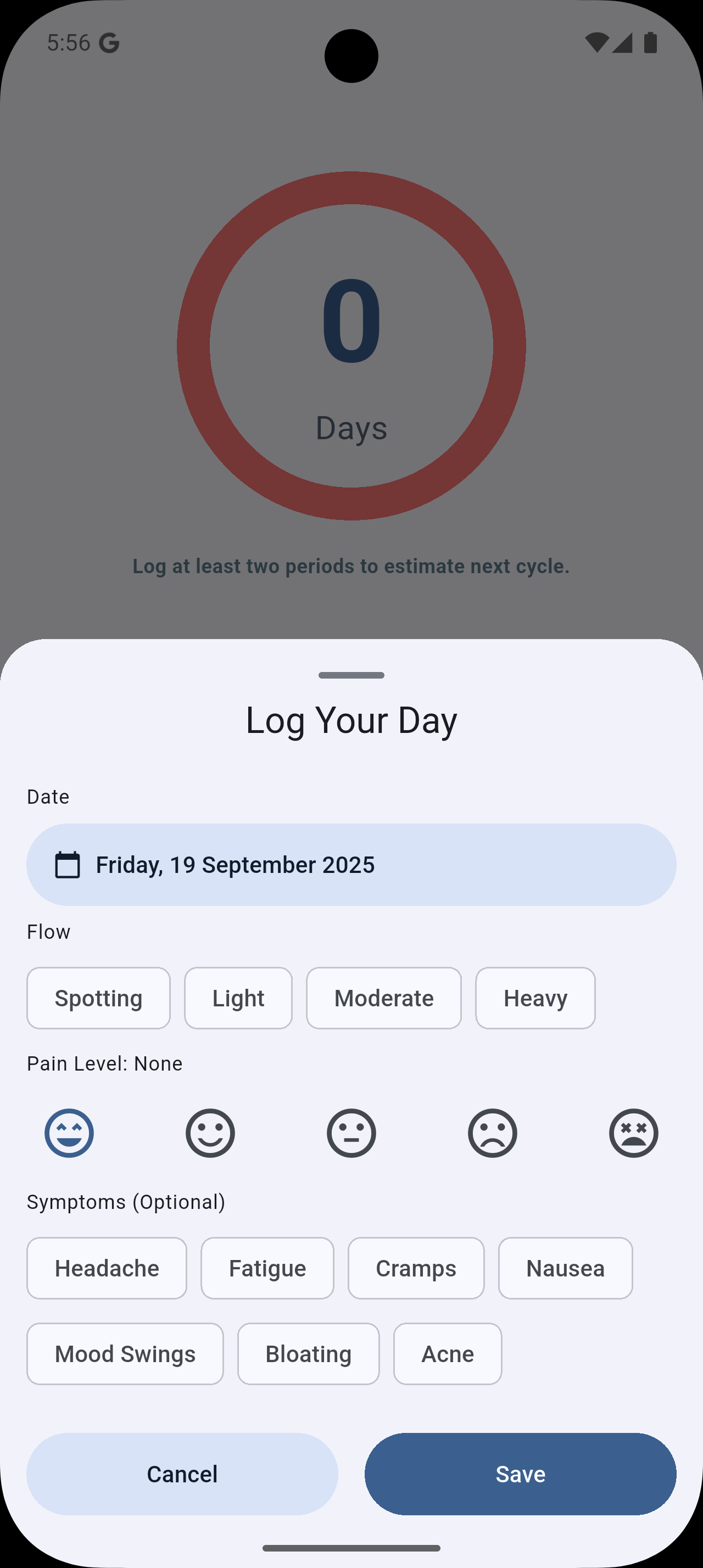The height and width of the screenshot is (1568, 703).
Task: Add Mood Swings to symptoms
Action: (125, 1354)
